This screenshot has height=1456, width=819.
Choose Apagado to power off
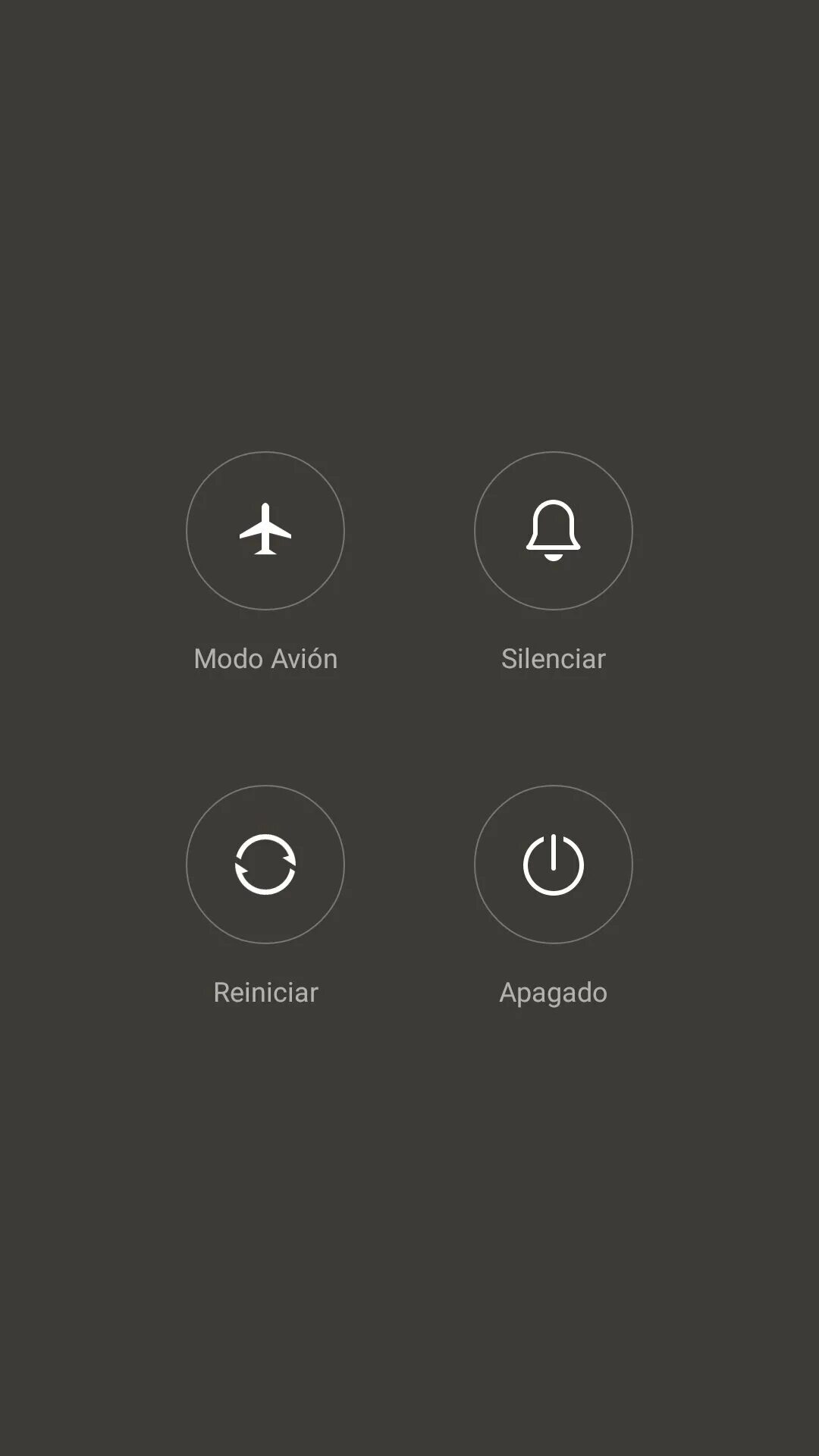coord(554,864)
